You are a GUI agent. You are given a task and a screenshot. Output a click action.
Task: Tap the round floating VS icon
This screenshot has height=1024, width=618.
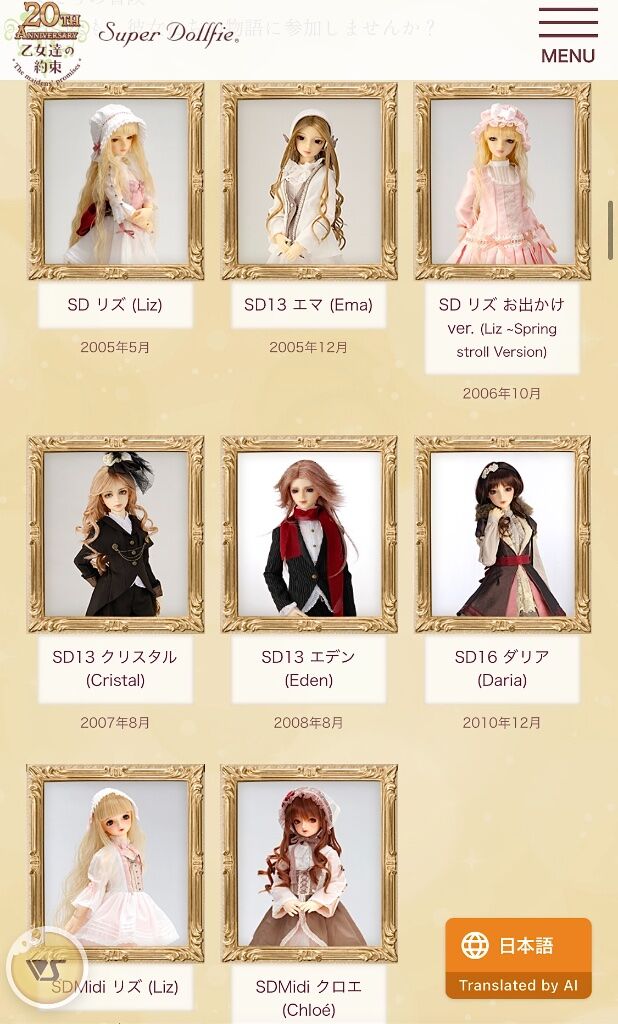(x=46, y=967)
